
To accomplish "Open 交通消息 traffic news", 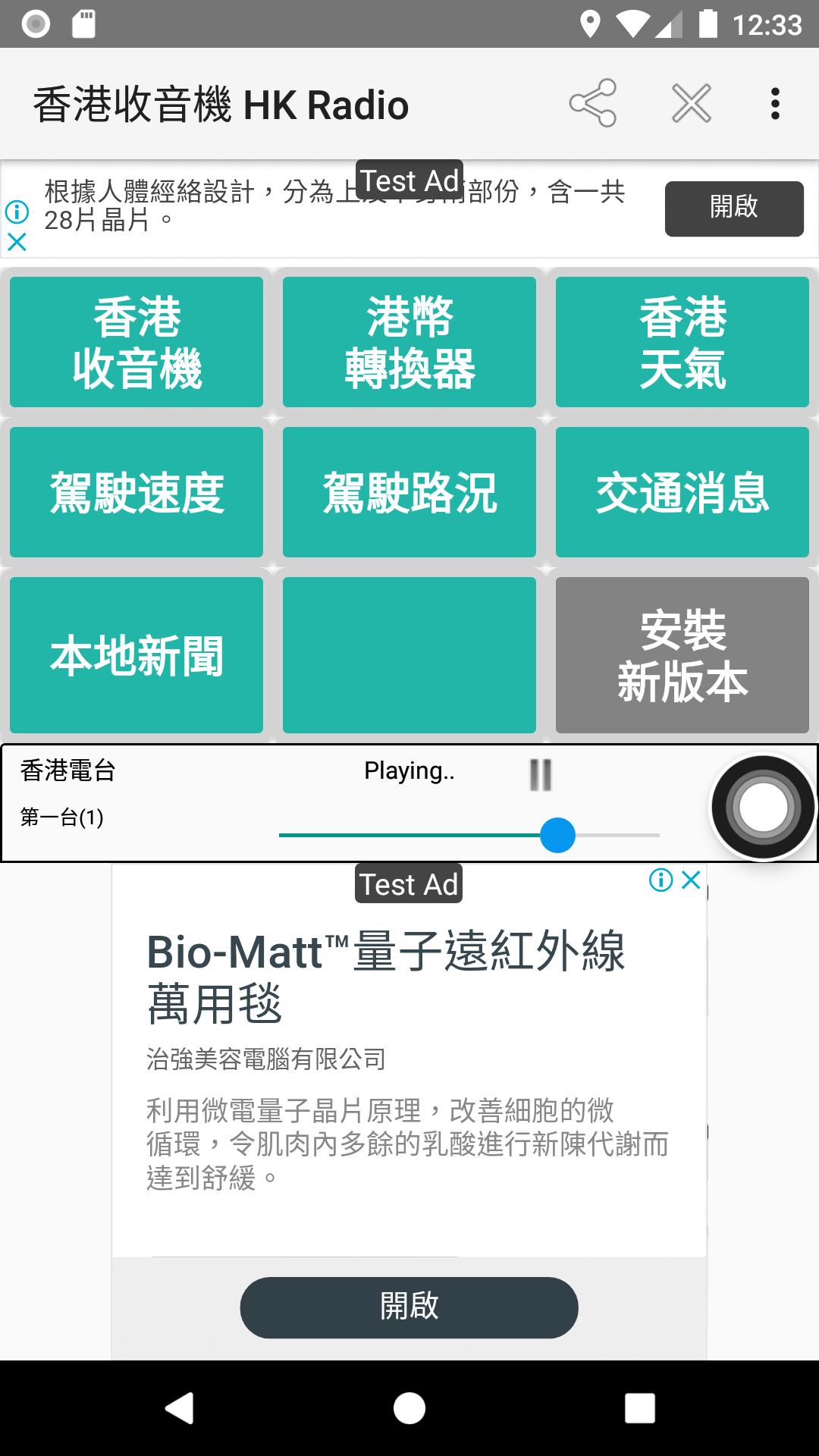I will [682, 492].
